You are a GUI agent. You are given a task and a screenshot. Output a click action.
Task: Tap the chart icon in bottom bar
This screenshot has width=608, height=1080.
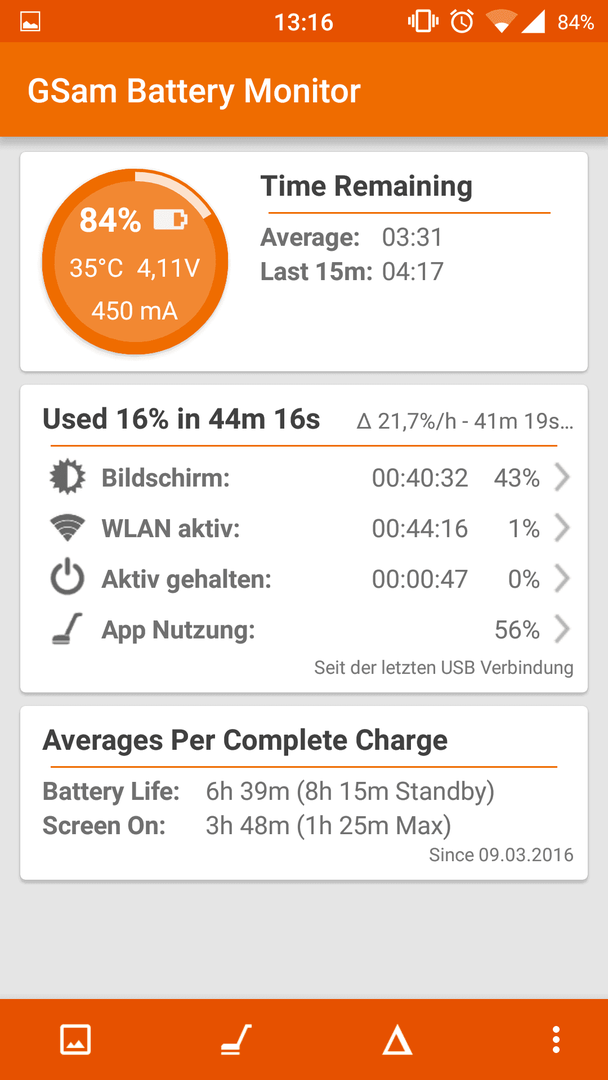(x=76, y=1039)
